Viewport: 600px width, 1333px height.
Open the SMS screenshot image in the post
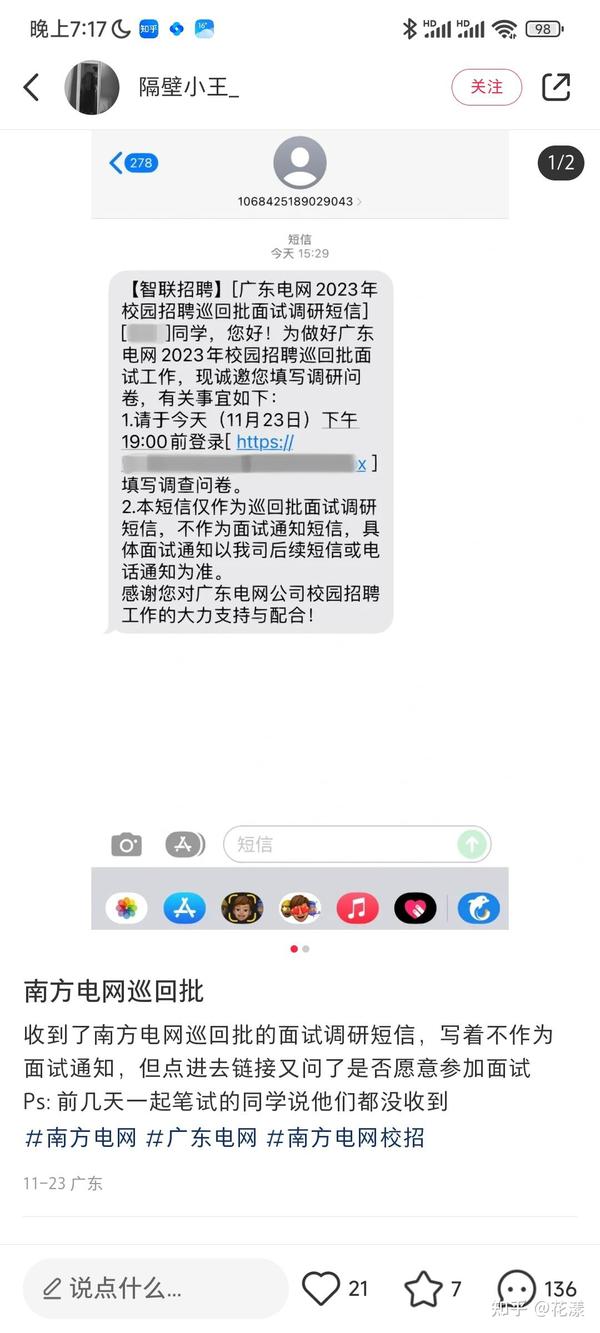coord(300,530)
